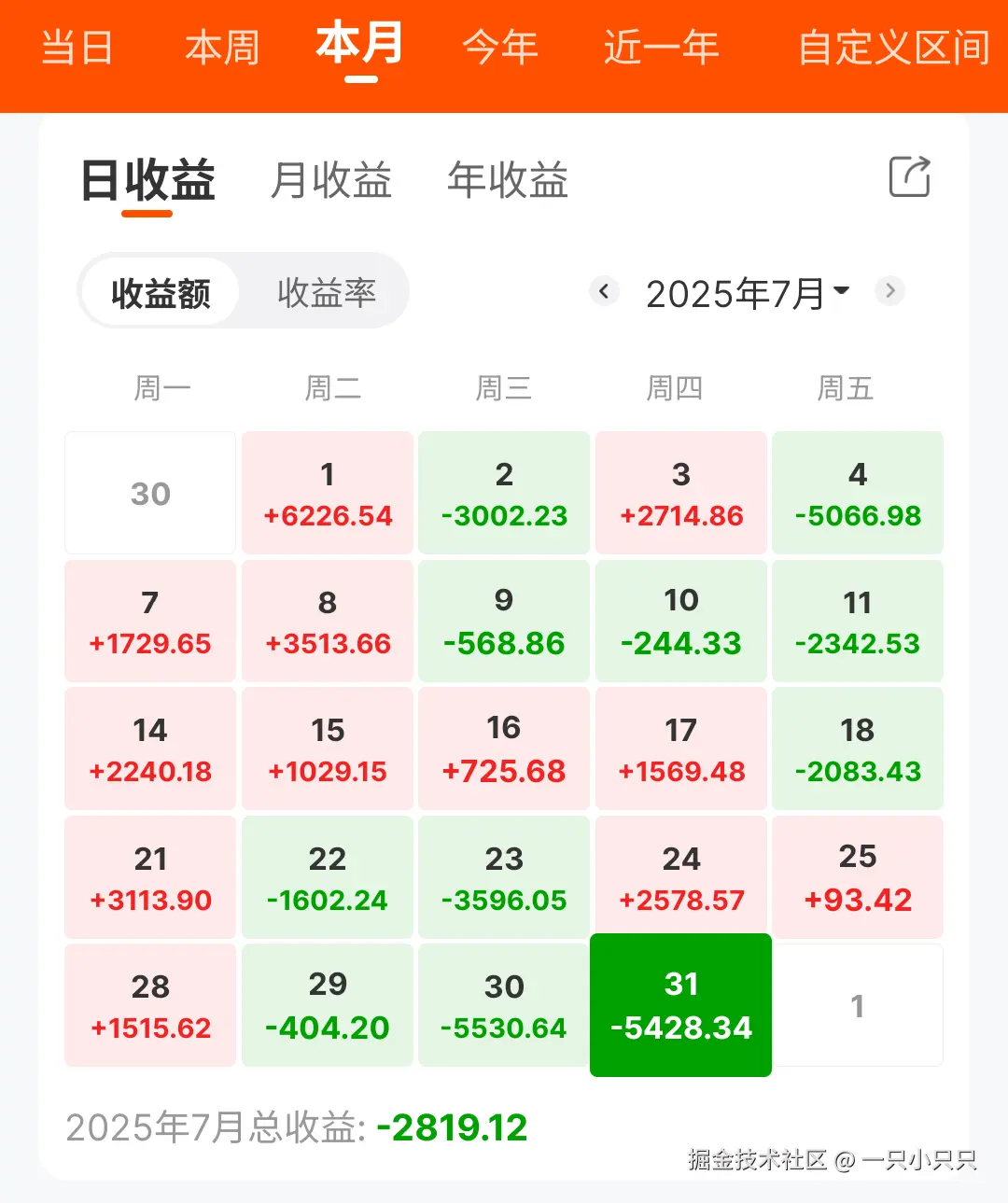Select the 近一年 period option
Image resolution: width=1008 pixels, height=1203 pixels.
pos(661,47)
